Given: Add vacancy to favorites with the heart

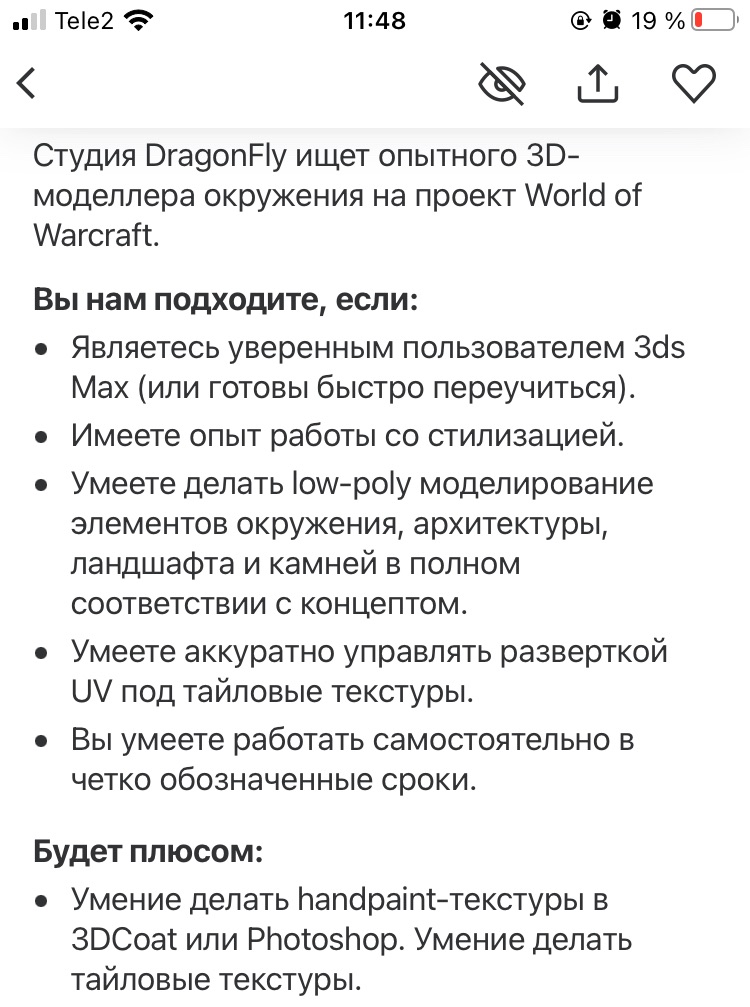Looking at the screenshot, I should [694, 84].
